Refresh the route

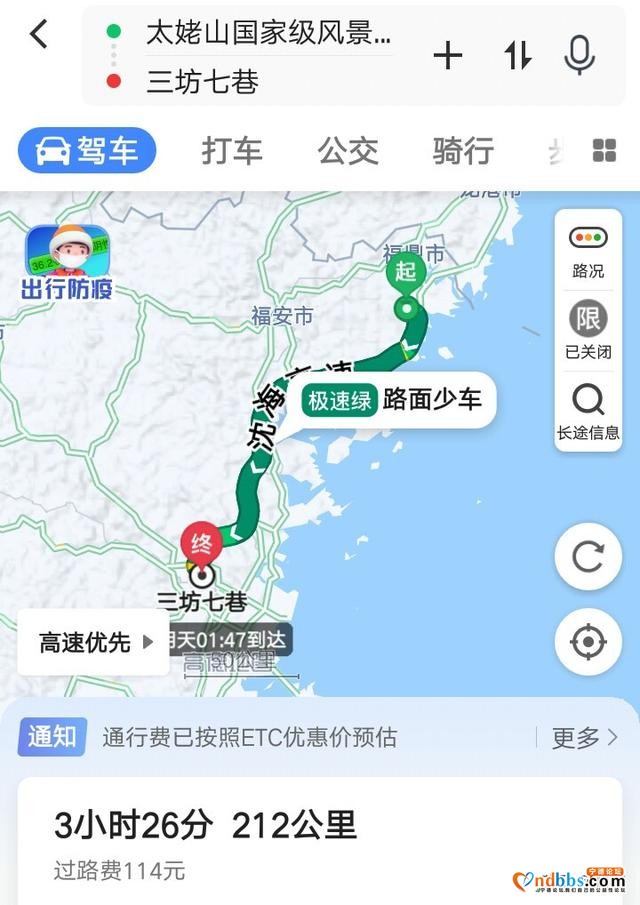588,556
